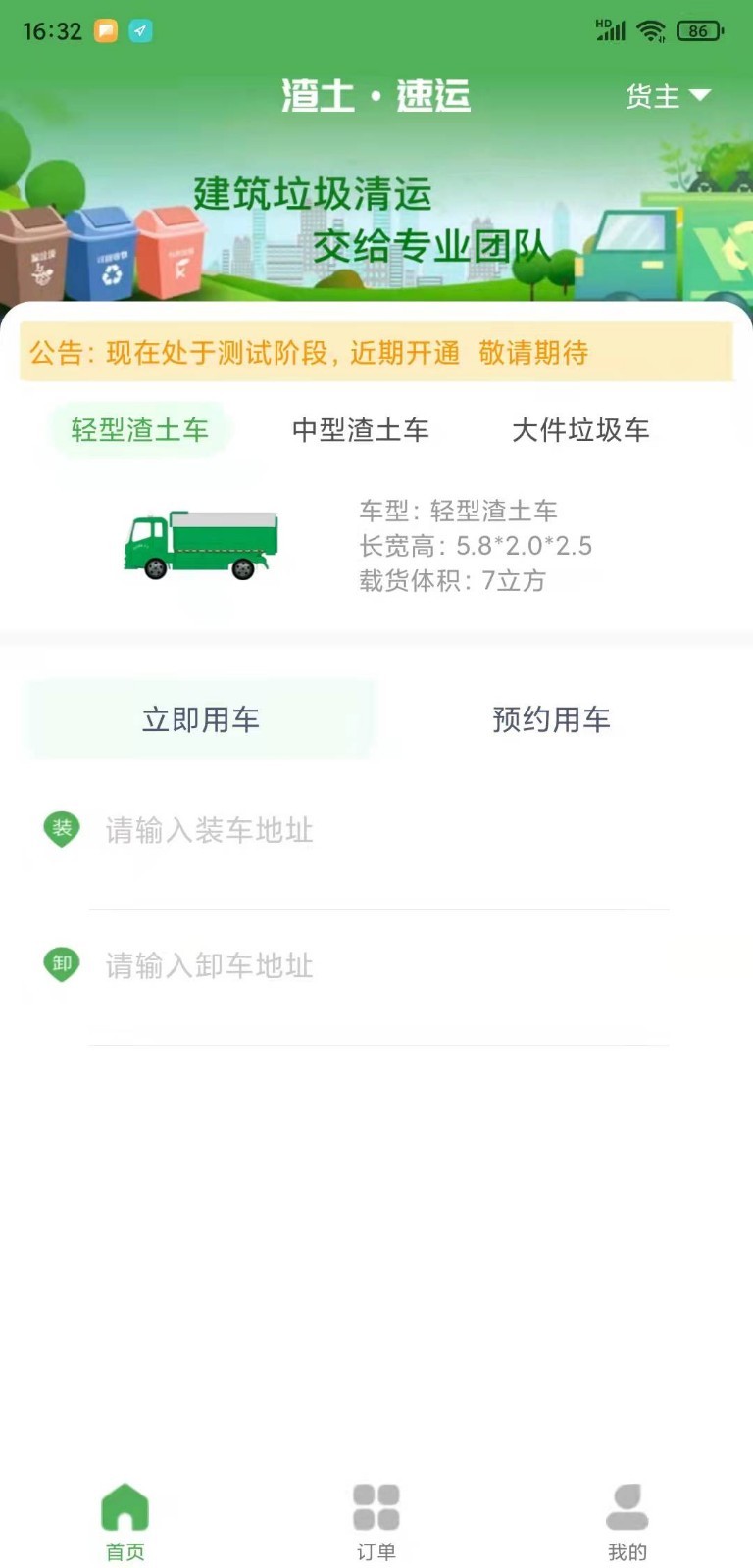Open the 订单 tab
This screenshot has width=753, height=1568.
(x=376, y=1521)
